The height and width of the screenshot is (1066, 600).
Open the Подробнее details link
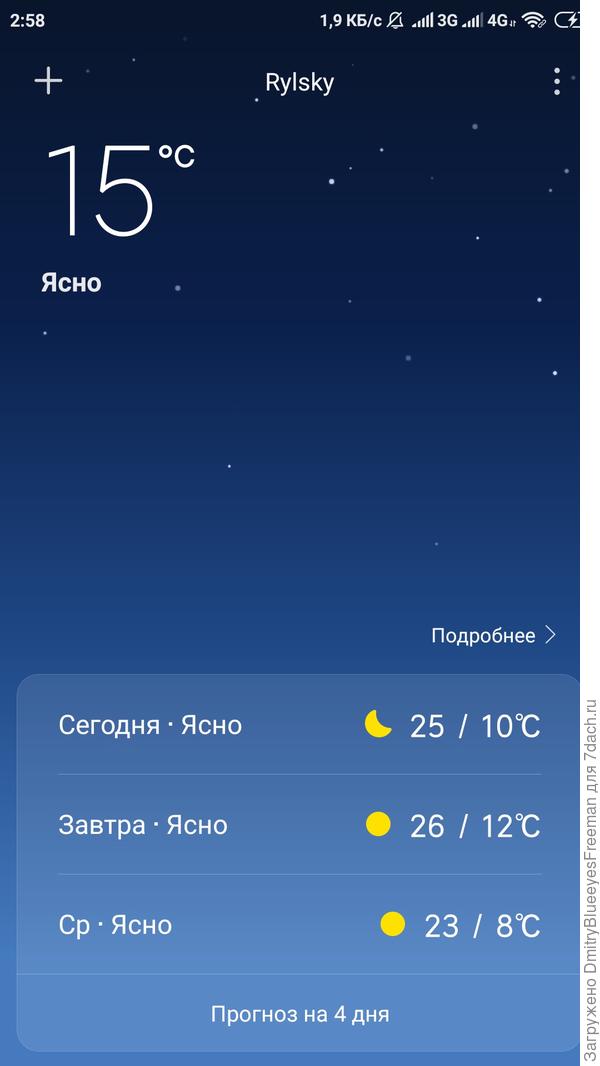pos(493,635)
